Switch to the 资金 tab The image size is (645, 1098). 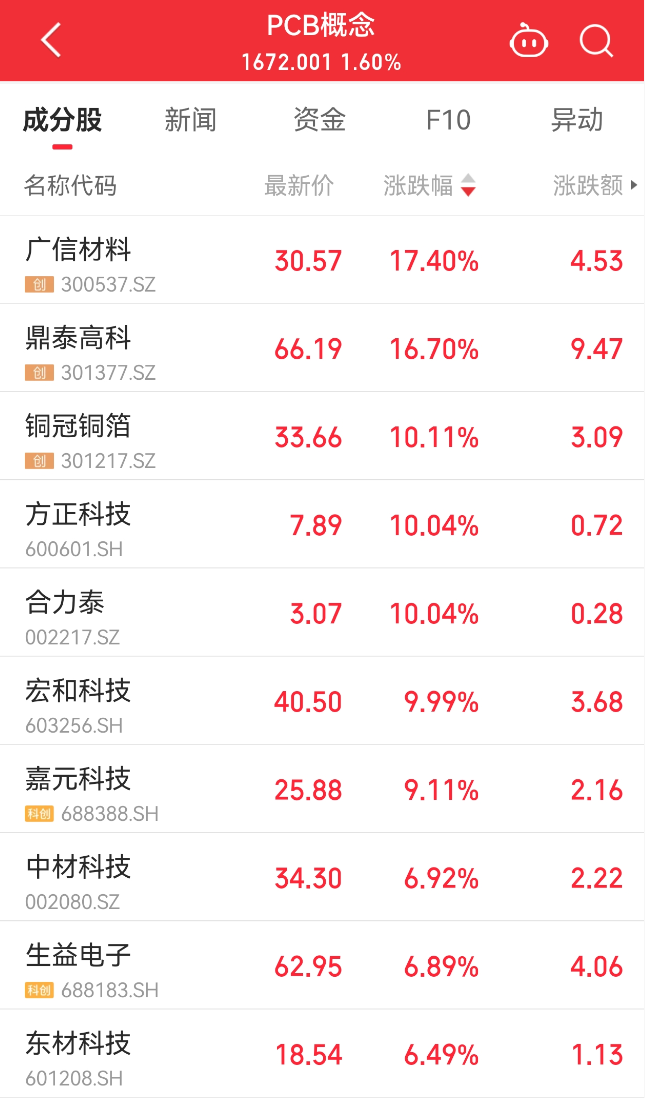[319, 120]
